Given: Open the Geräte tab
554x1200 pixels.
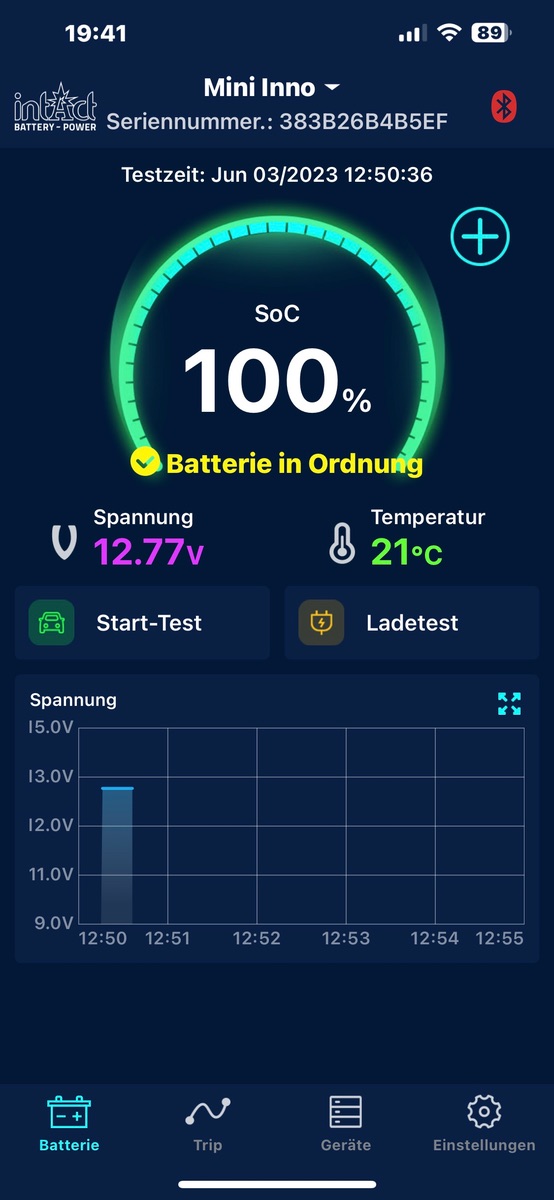Looking at the screenshot, I should (x=346, y=1124).
